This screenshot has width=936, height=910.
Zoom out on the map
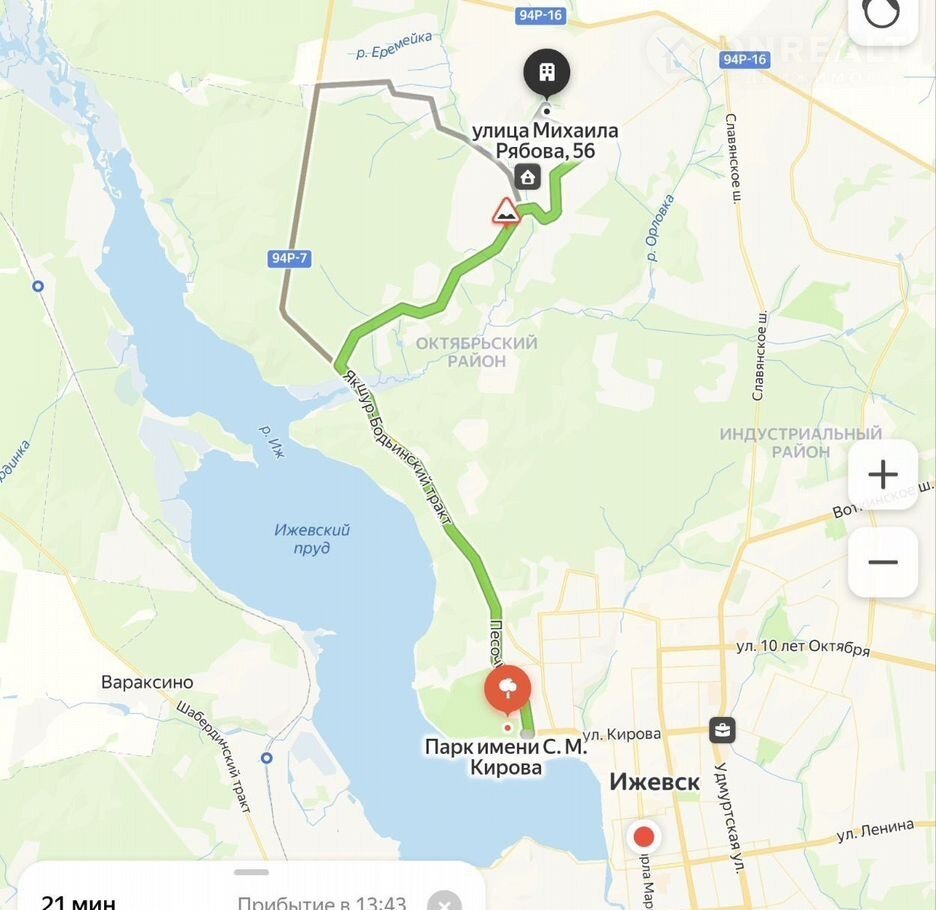tap(883, 562)
